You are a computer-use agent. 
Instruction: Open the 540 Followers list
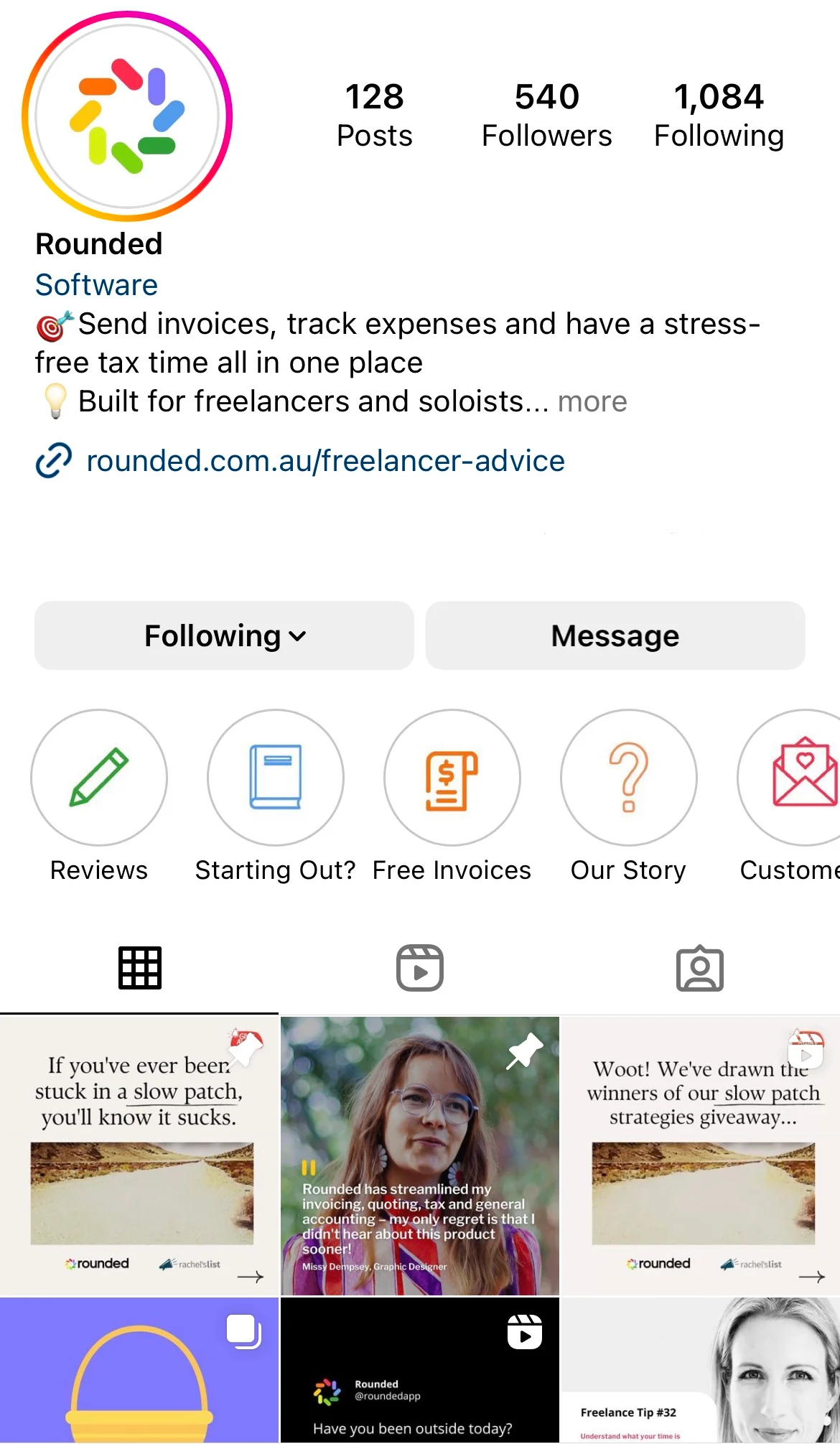tap(546, 115)
